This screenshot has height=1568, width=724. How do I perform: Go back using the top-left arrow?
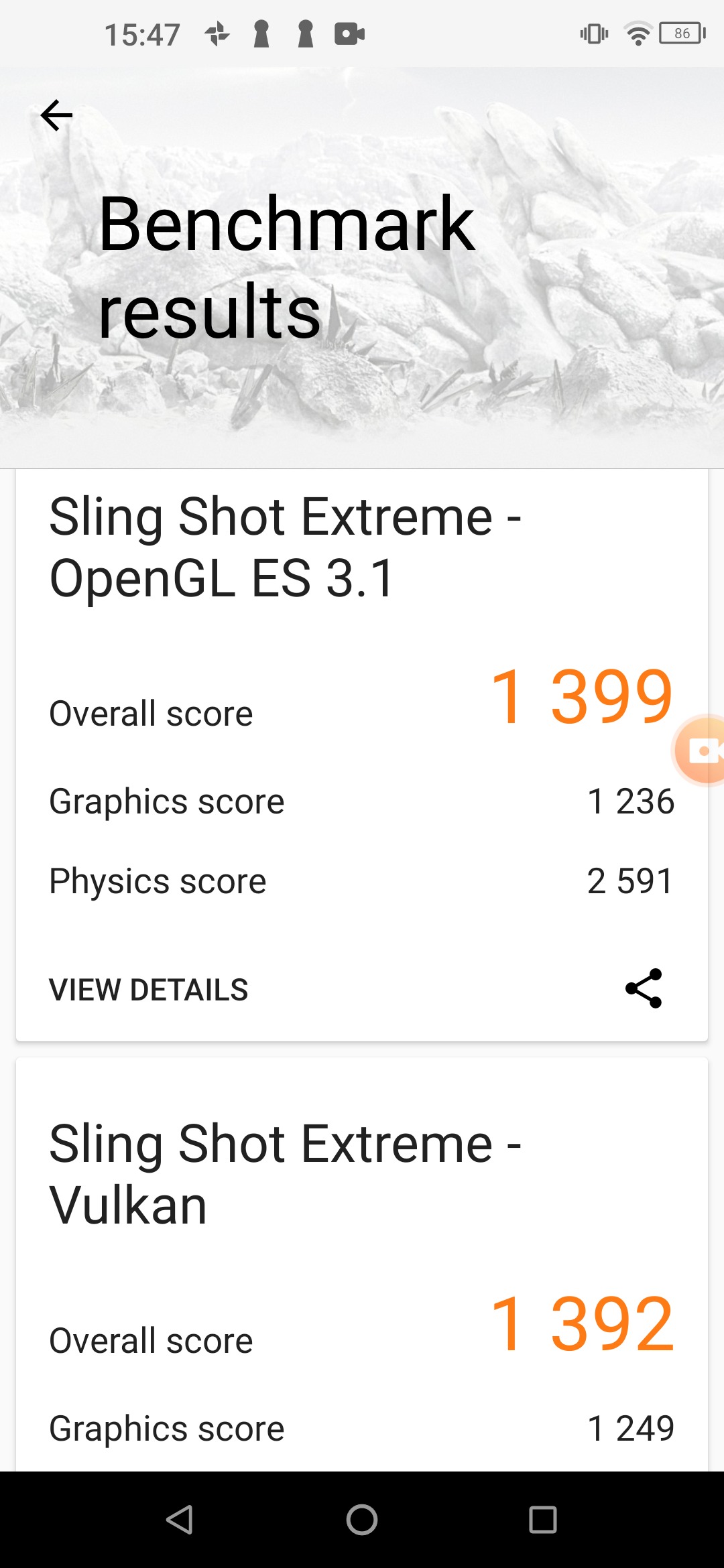pyautogui.click(x=56, y=115)
